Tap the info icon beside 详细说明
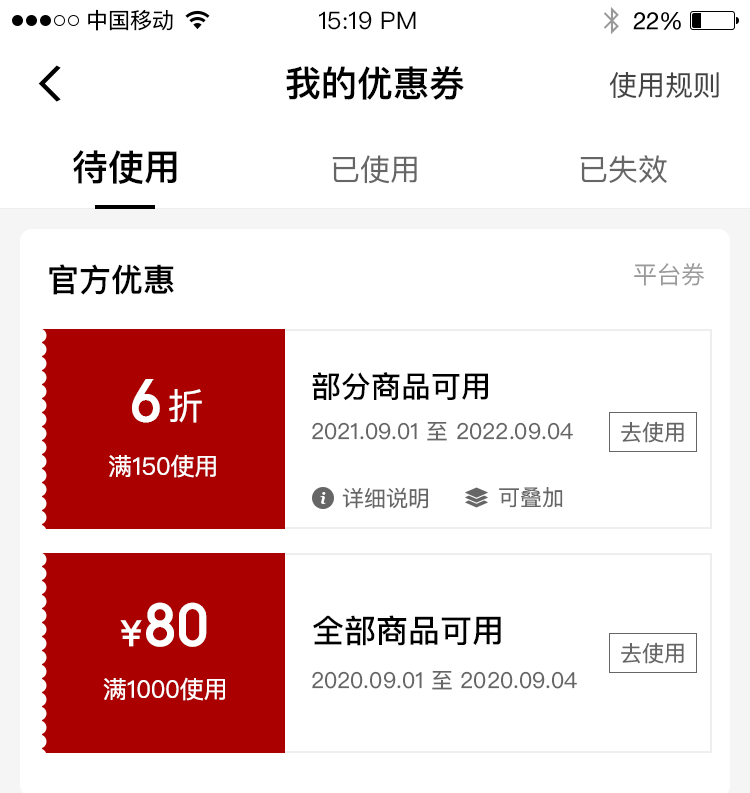The width and height of the screenshot is (750, 793). [x=322, y=497]
